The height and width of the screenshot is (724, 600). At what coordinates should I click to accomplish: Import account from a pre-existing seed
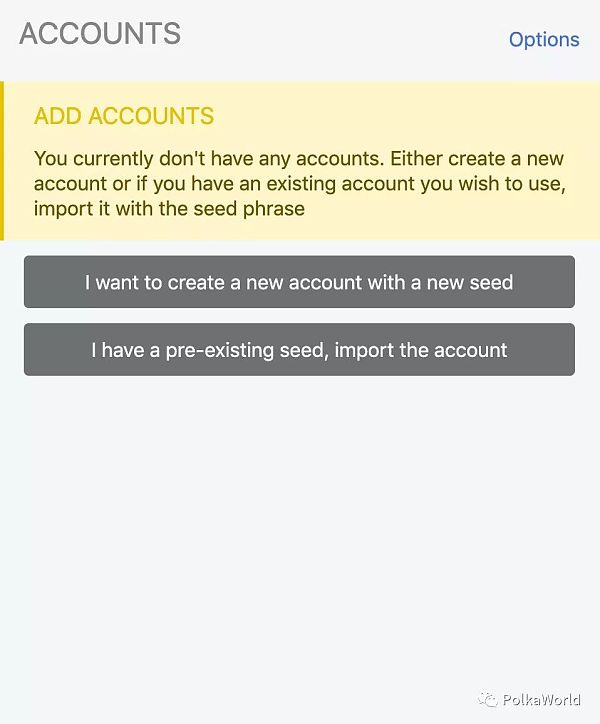tap(299, 350)
